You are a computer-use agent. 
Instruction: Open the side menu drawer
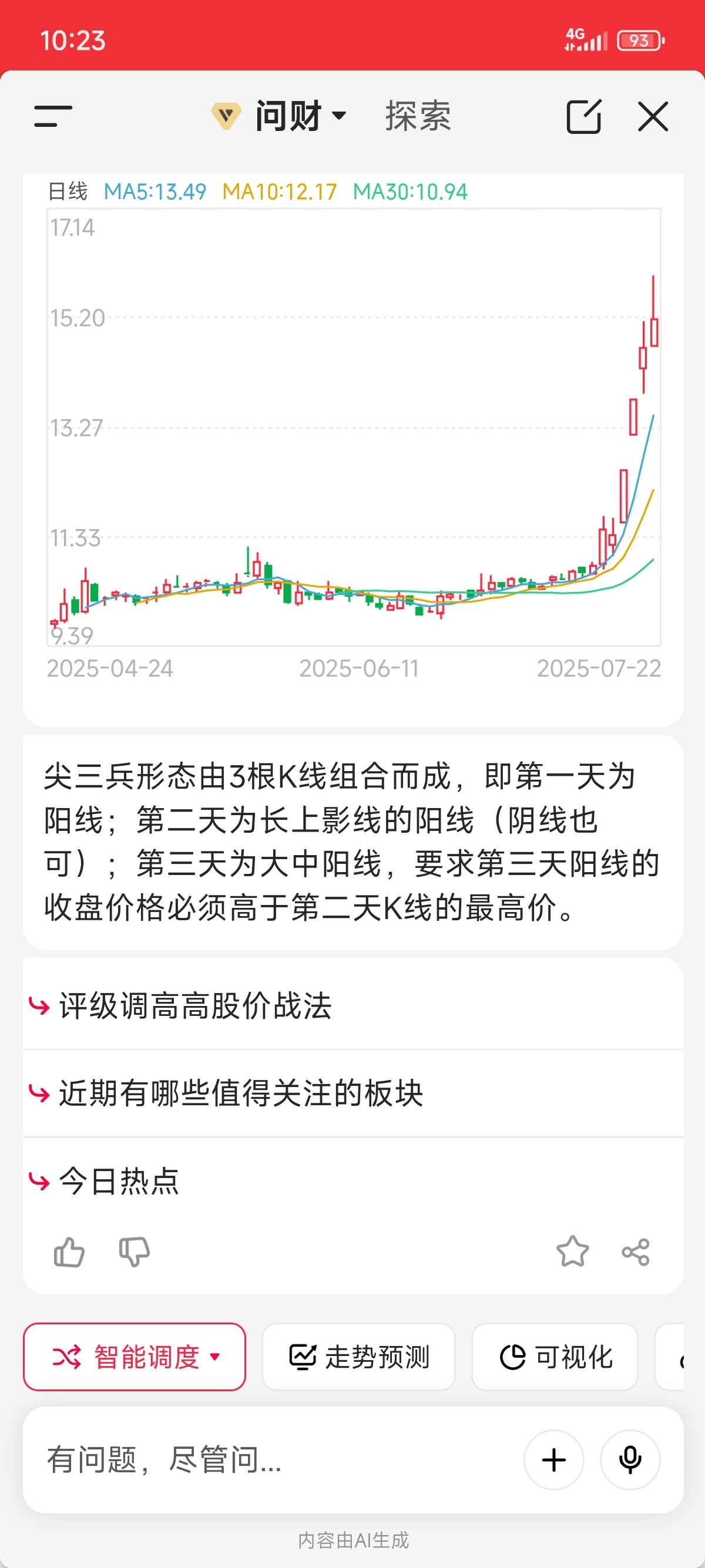pyautogui.click(x=53, y=116)
